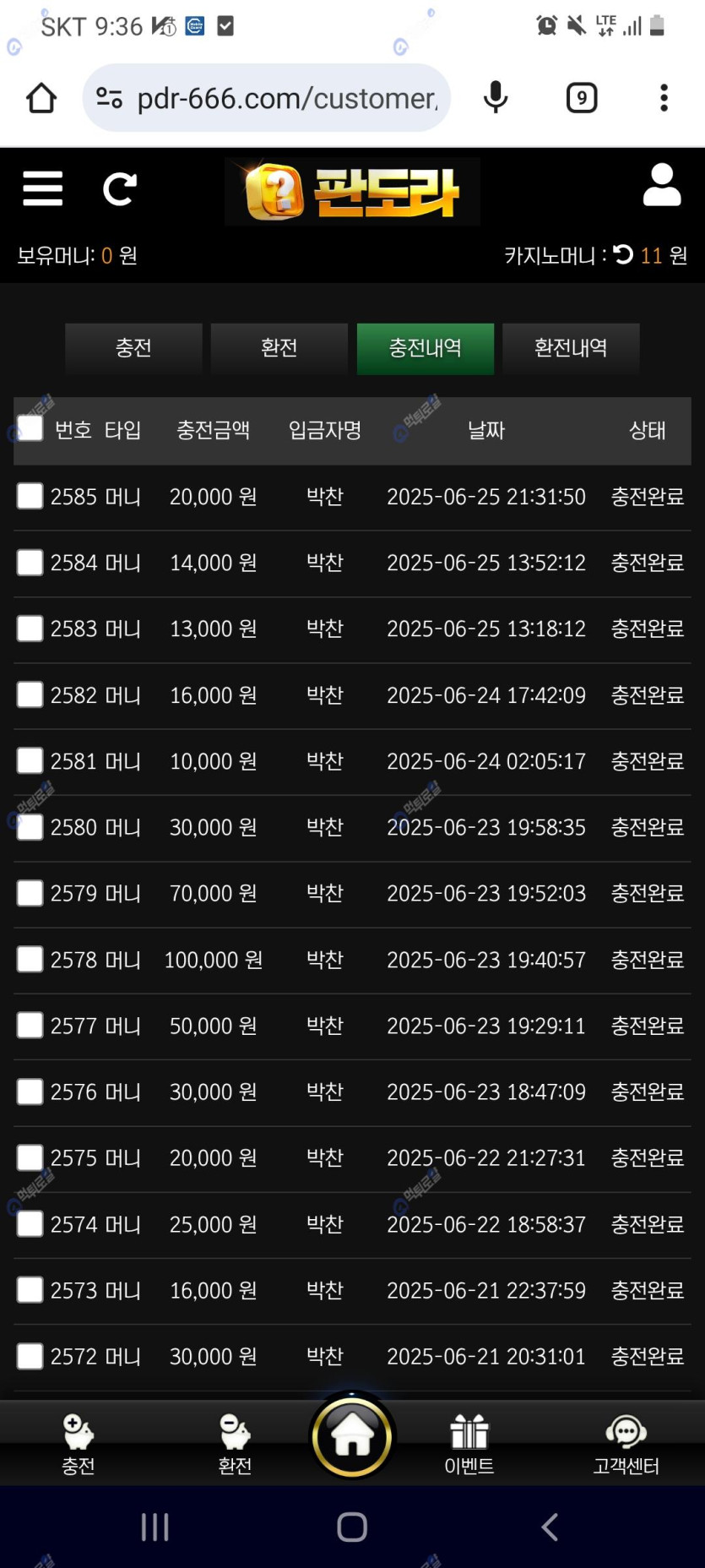Check the box for entry 2585

[x=30, y=496]
